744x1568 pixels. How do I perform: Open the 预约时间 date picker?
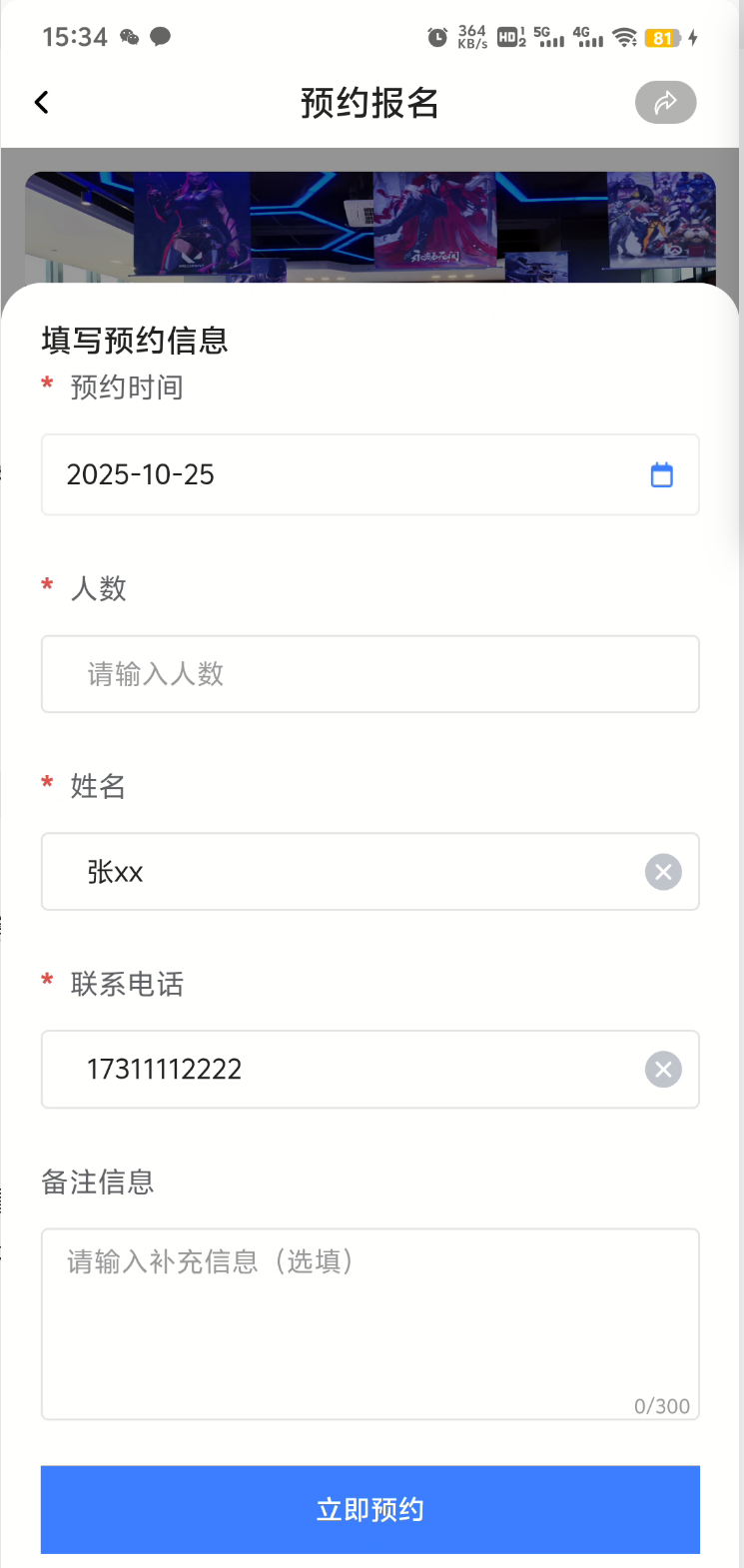tap(661, 474)
